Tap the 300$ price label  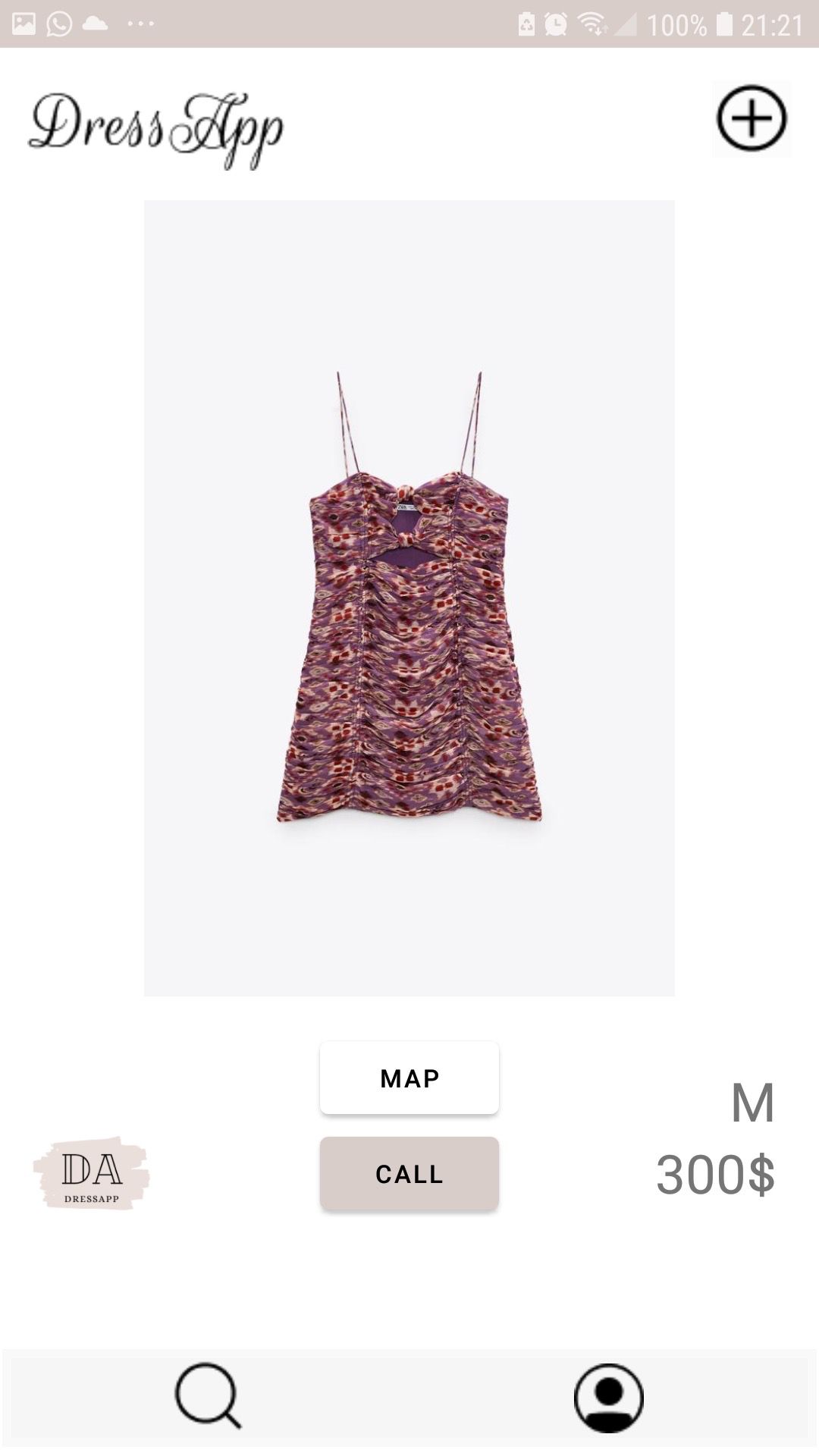717,1175
